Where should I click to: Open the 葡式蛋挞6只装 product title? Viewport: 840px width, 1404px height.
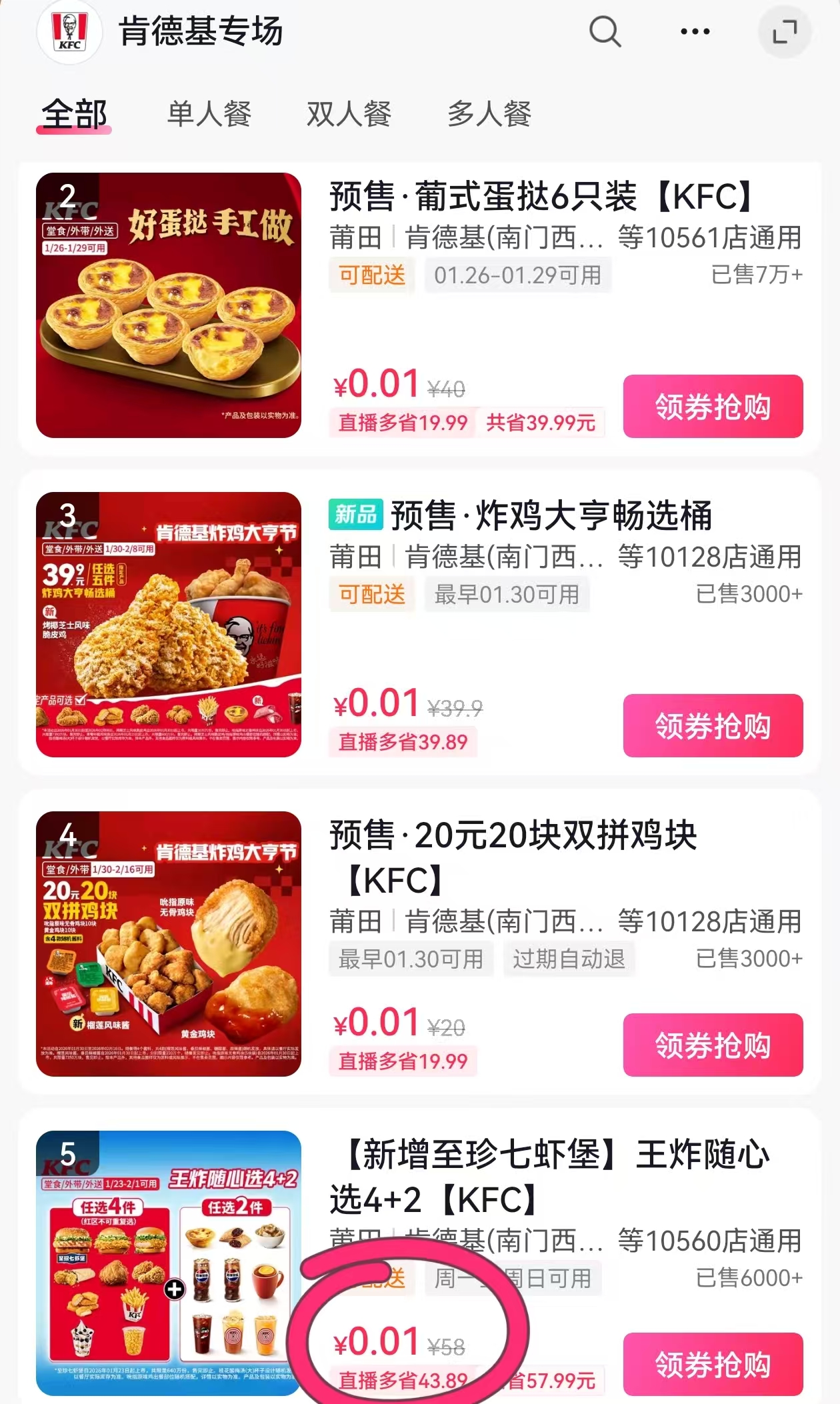click(x=541, y=197)
